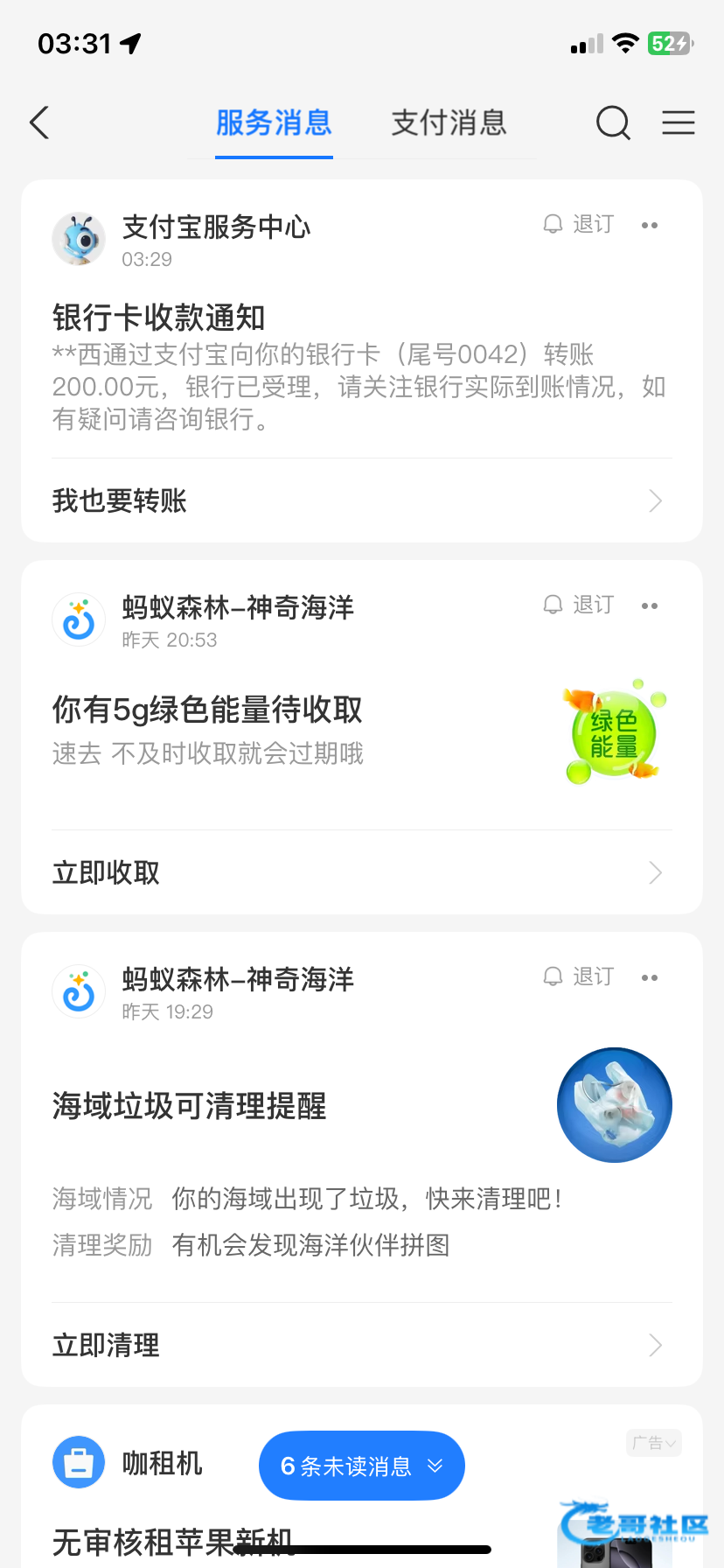724x1568 pixels.
Task: Tap 立即收取 to collect energy
Action: coord(359,873)
